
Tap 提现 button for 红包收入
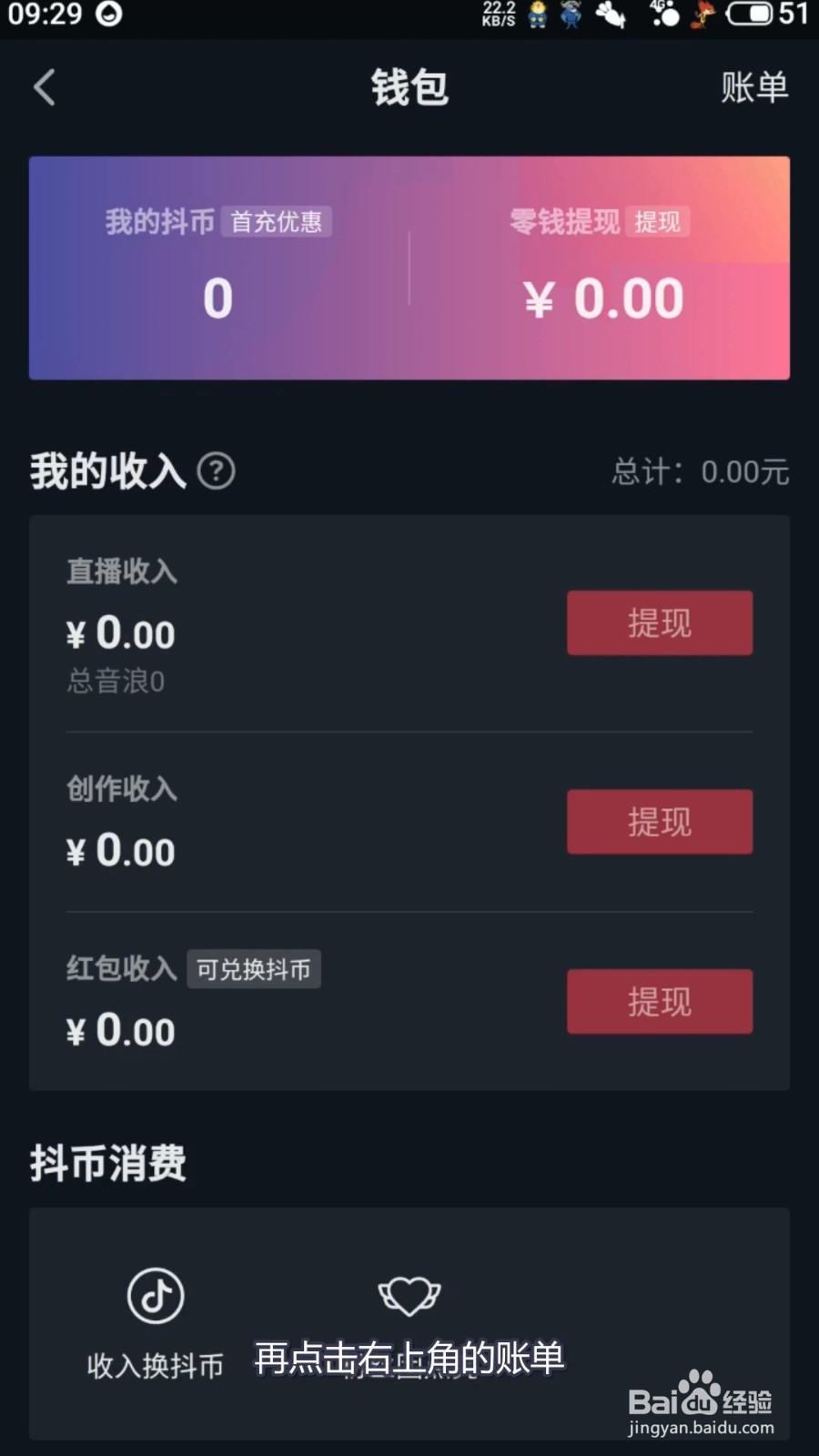[x=659, y=1001]
